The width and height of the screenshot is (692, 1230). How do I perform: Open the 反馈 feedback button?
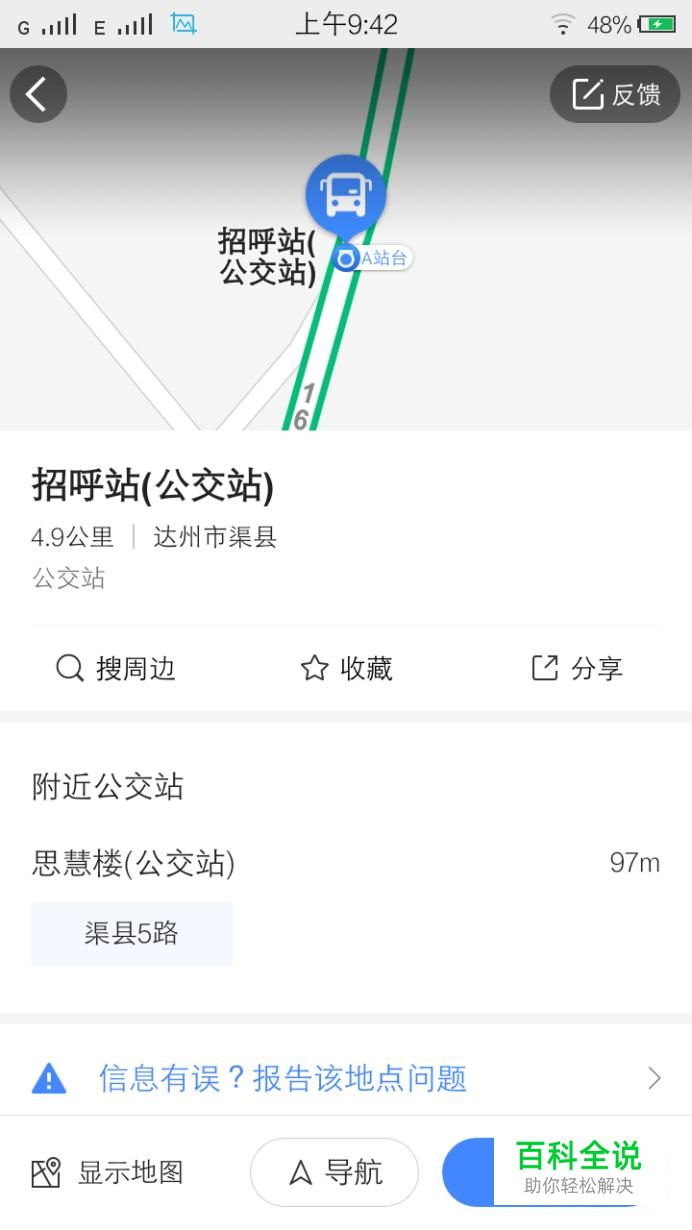(615, 95)
